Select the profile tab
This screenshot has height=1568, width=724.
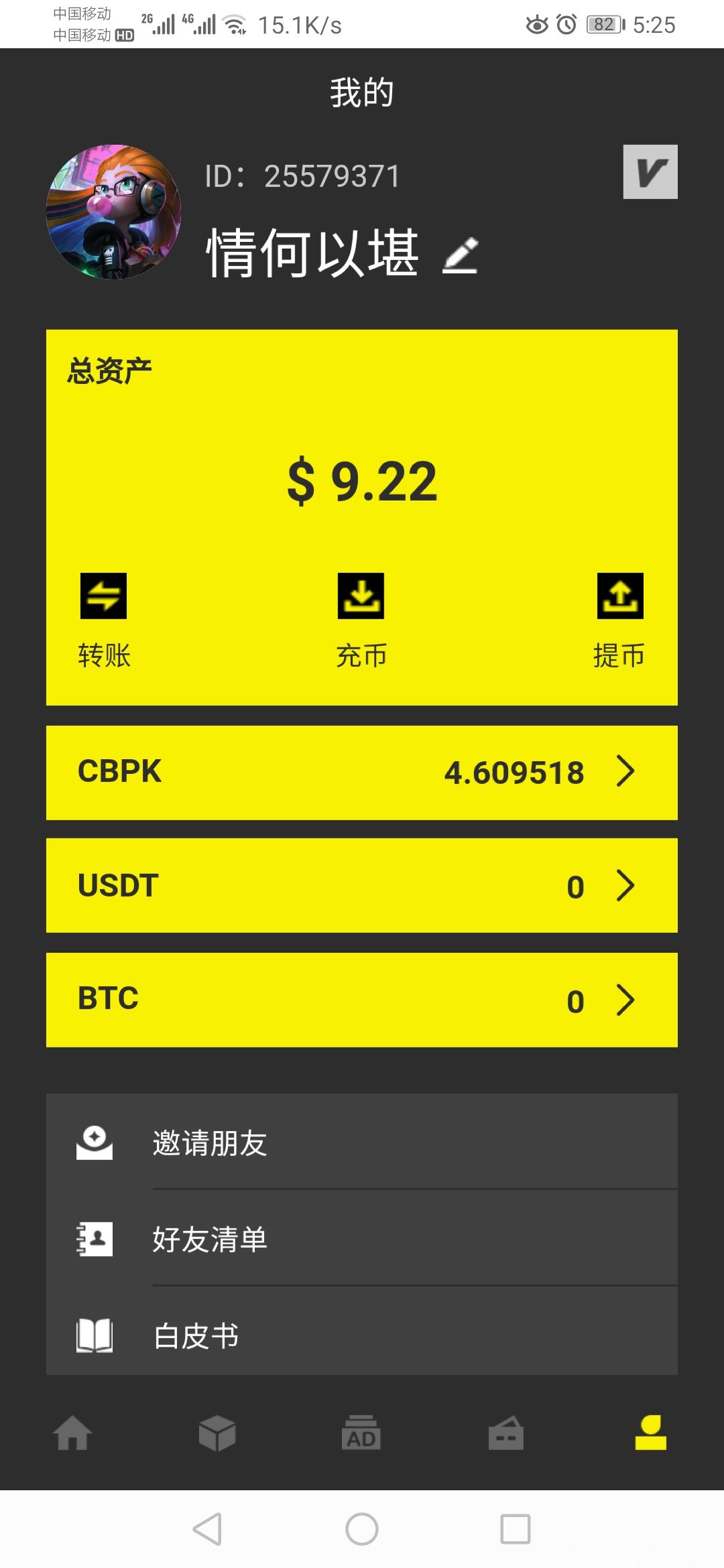coord(650,1433)
